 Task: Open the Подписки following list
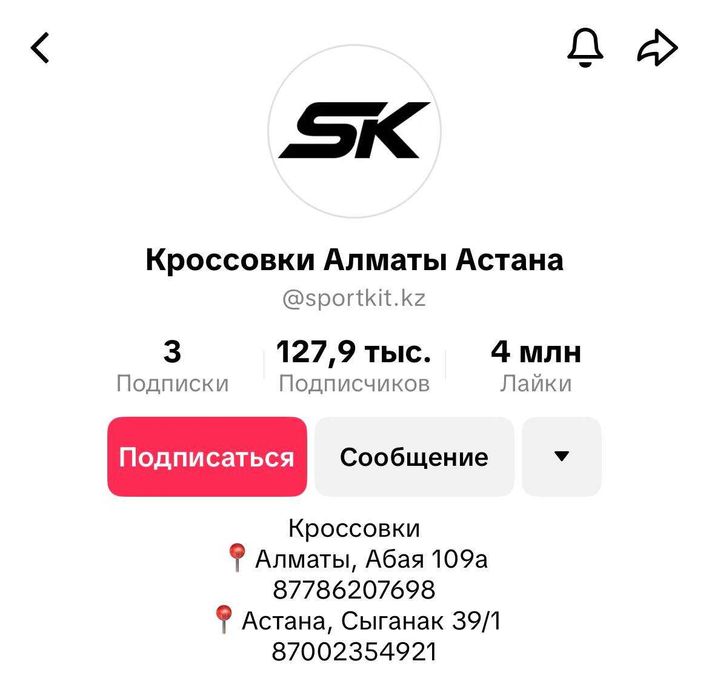coord(172,367)
